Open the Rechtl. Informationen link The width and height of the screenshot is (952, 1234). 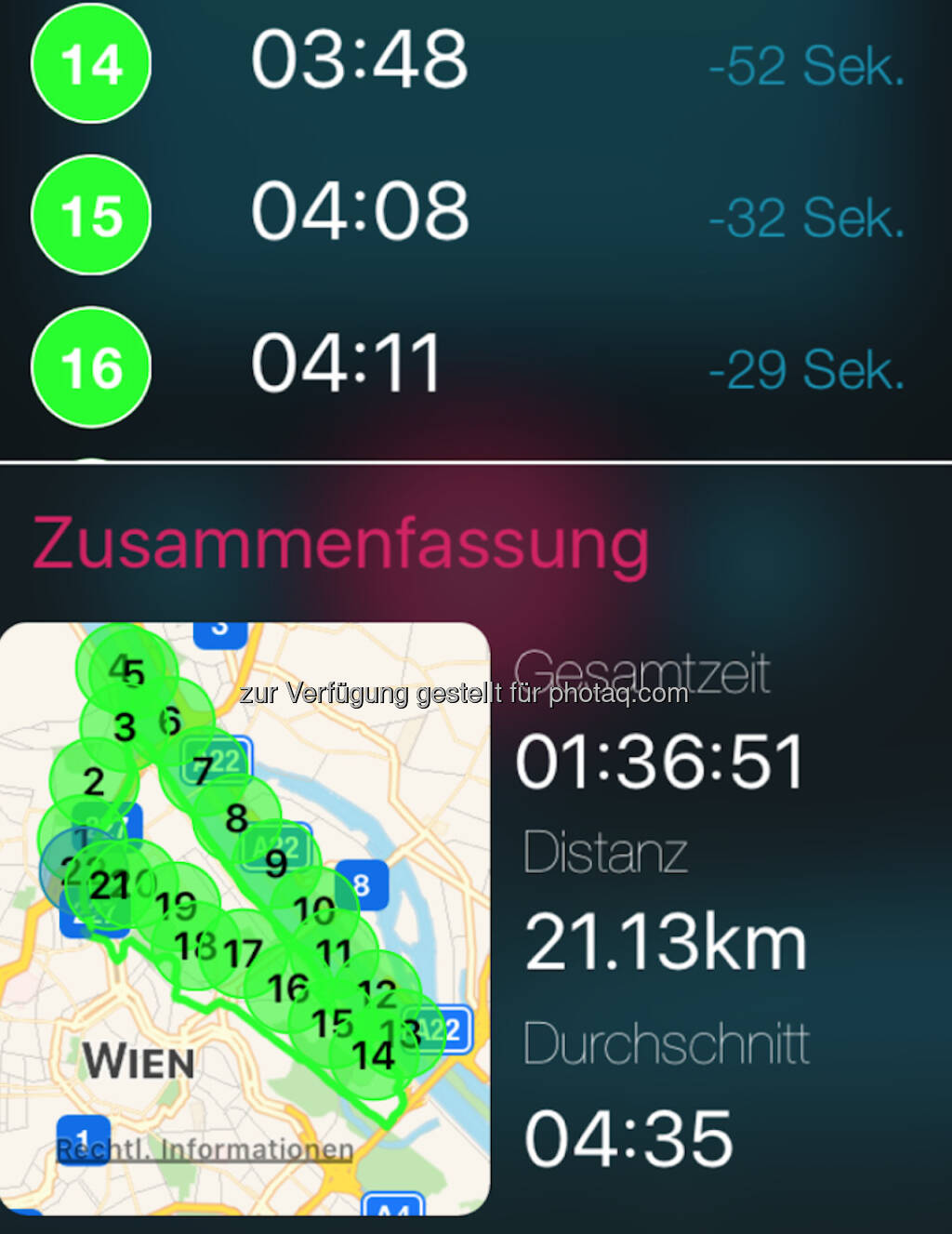(x=205, y=1150)
